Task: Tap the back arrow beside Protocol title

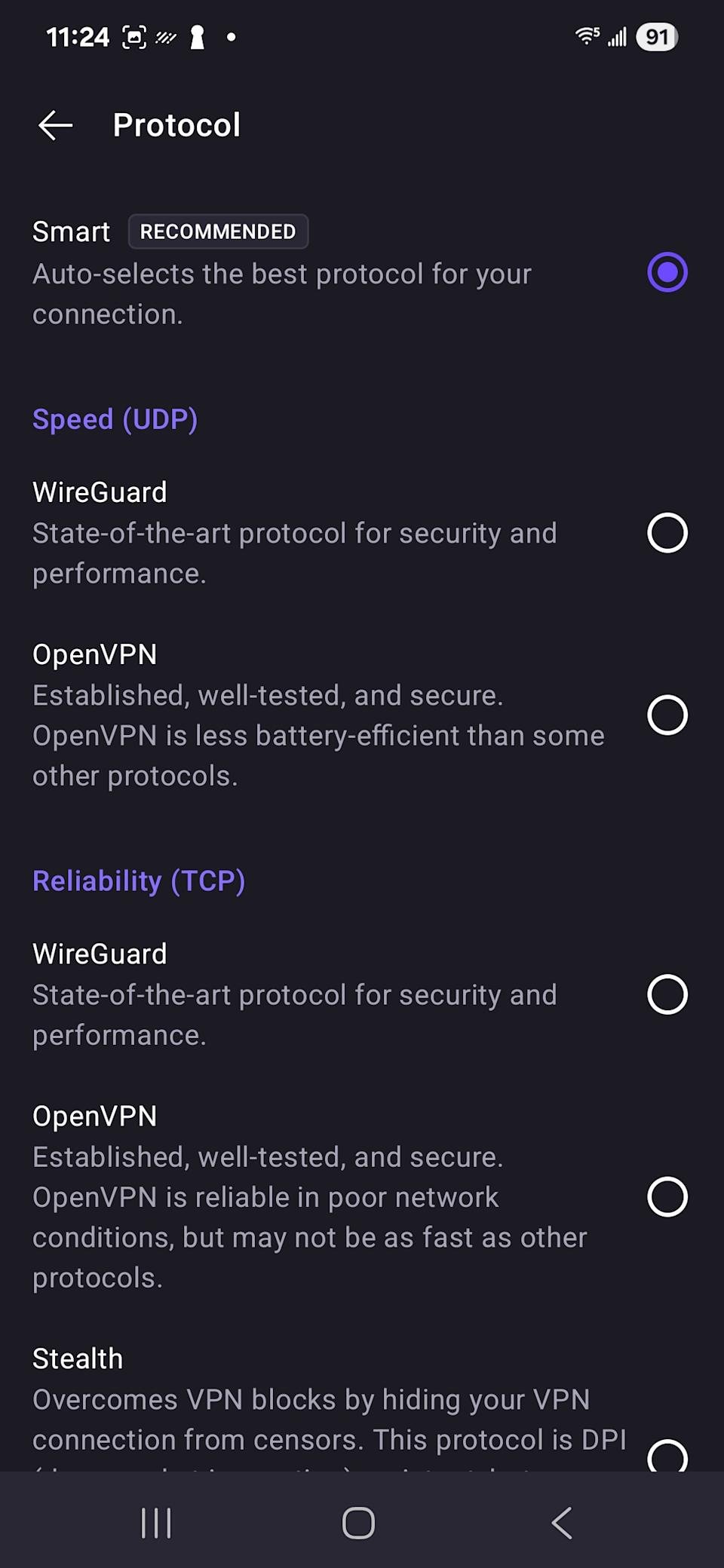Action: pos(54,125)
